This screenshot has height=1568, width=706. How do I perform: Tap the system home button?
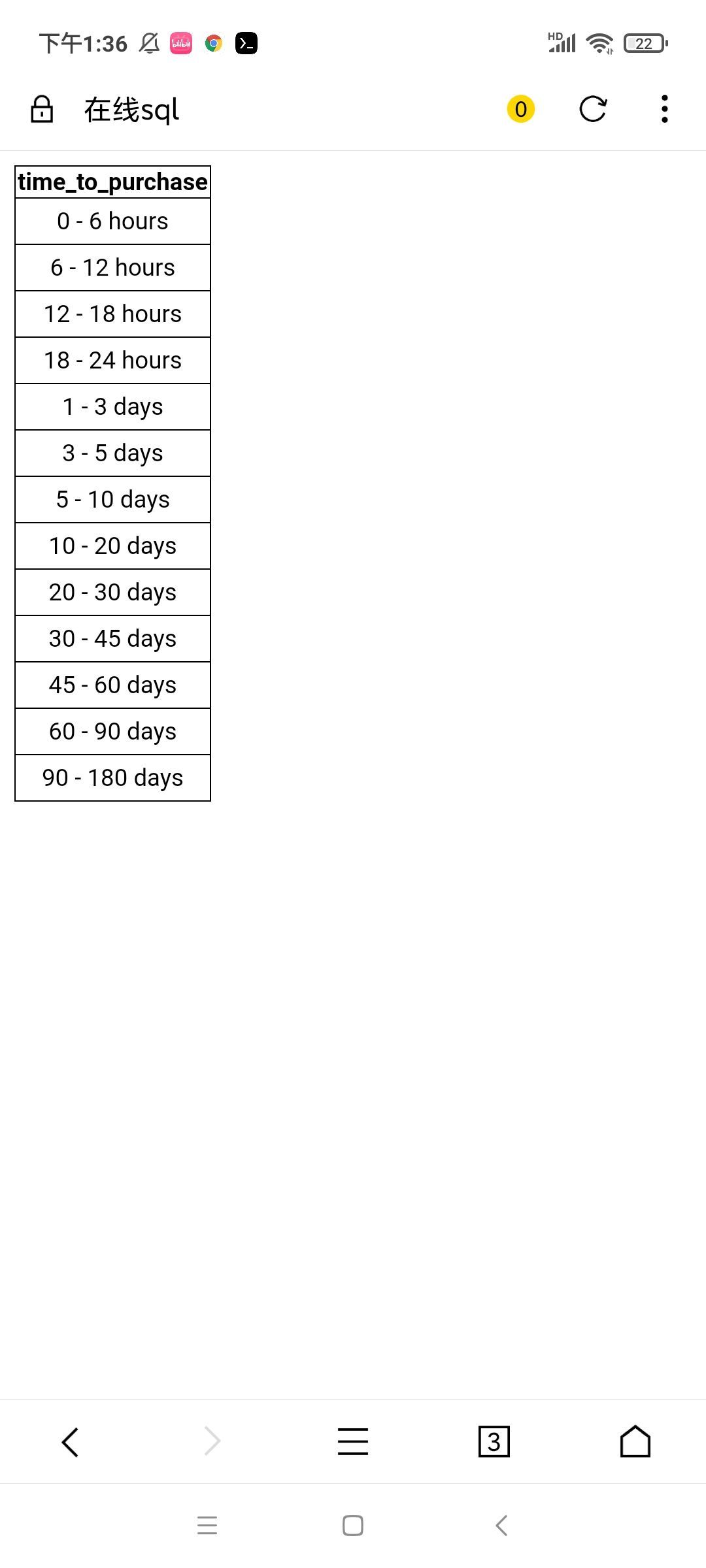tap(353, 1526)
